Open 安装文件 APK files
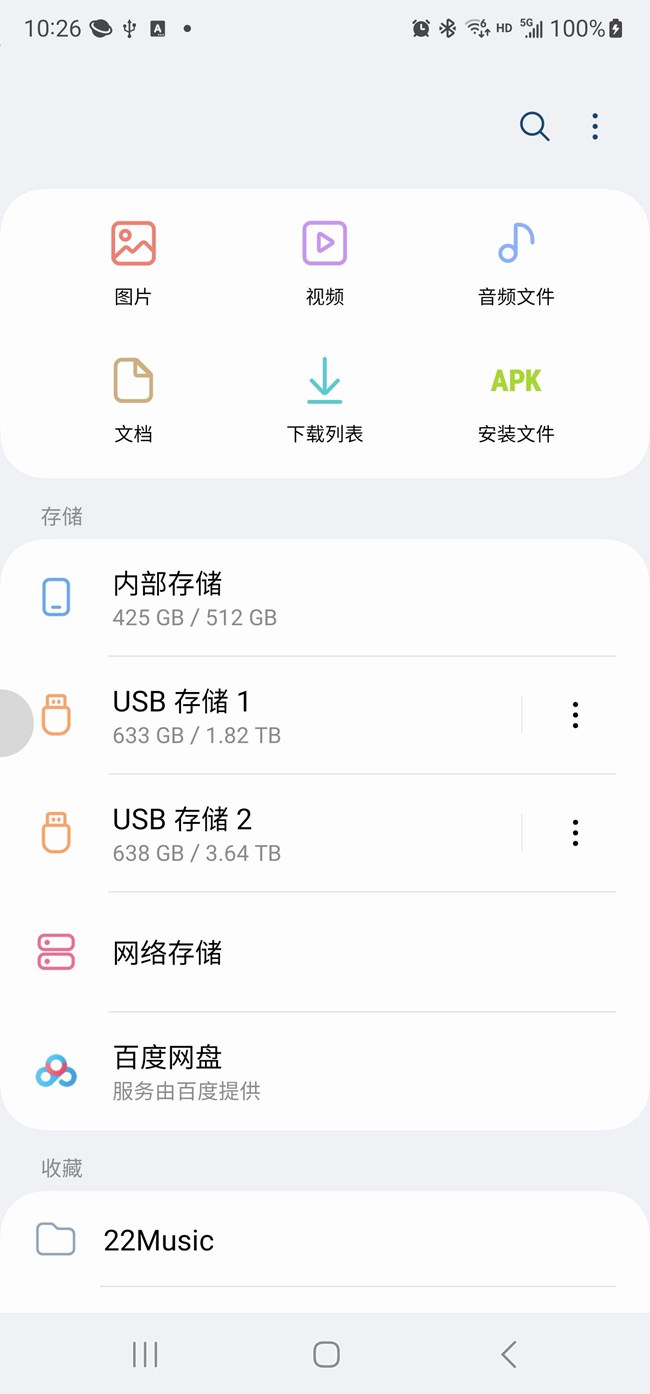Image resolution: width=650 pixels, height=1394 pixels. [x=516, y=399]
